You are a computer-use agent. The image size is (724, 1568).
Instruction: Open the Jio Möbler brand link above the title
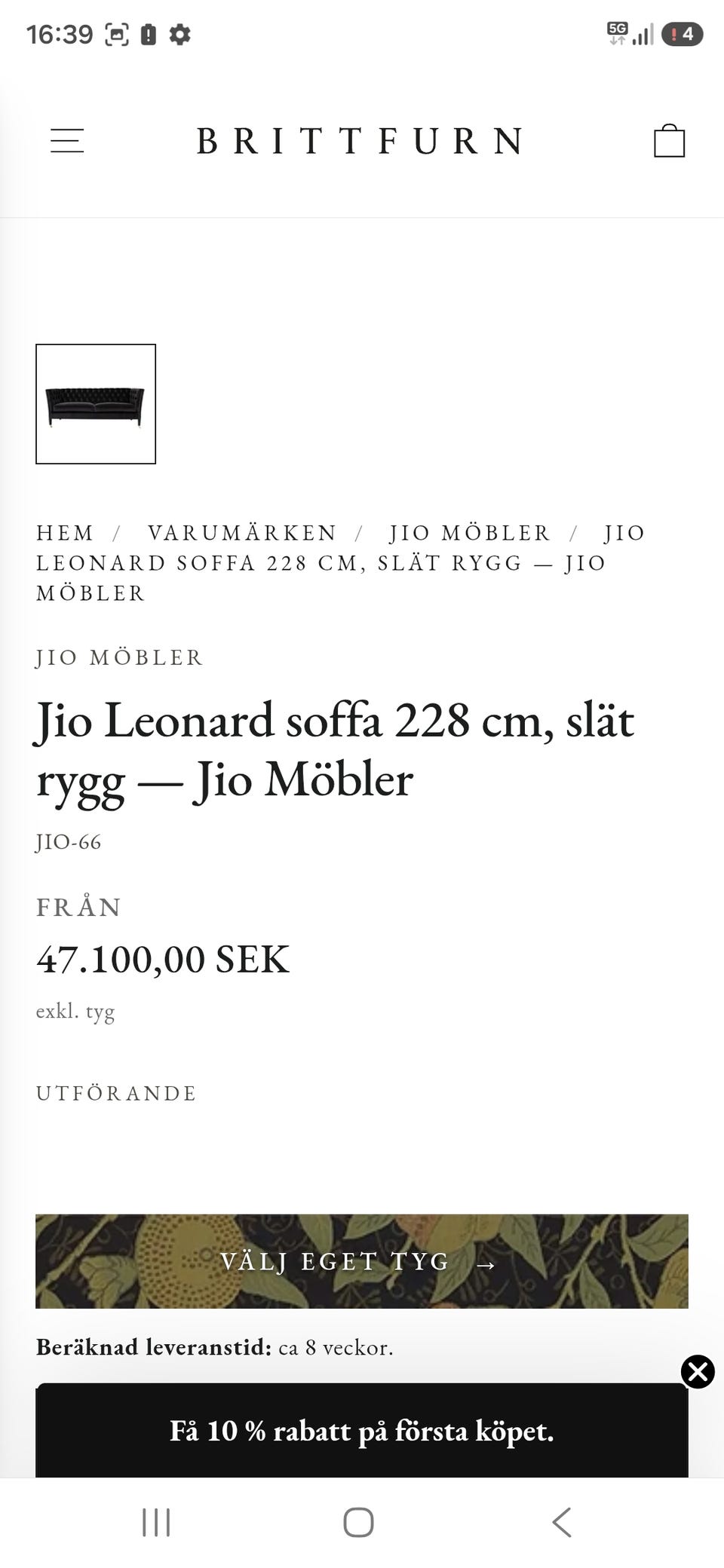click(119, 657)
